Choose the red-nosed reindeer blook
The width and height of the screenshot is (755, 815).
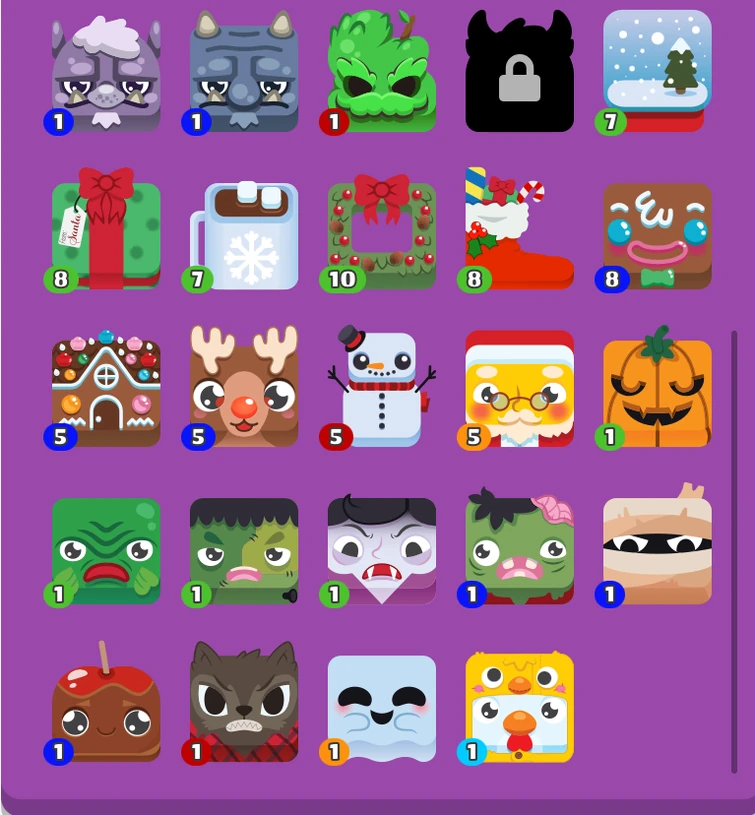click(x=244, y=389)
